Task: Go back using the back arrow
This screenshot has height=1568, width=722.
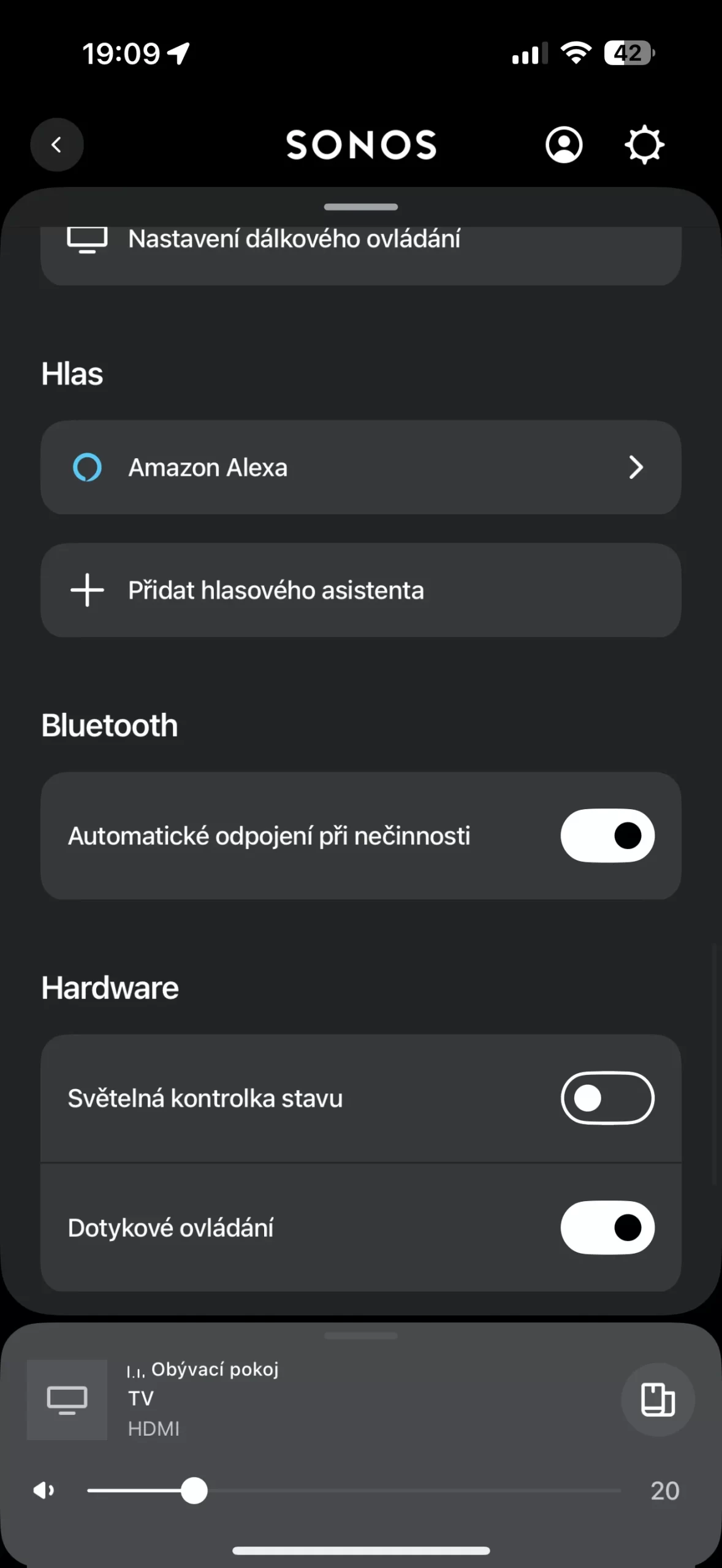Action: point(57,145)
